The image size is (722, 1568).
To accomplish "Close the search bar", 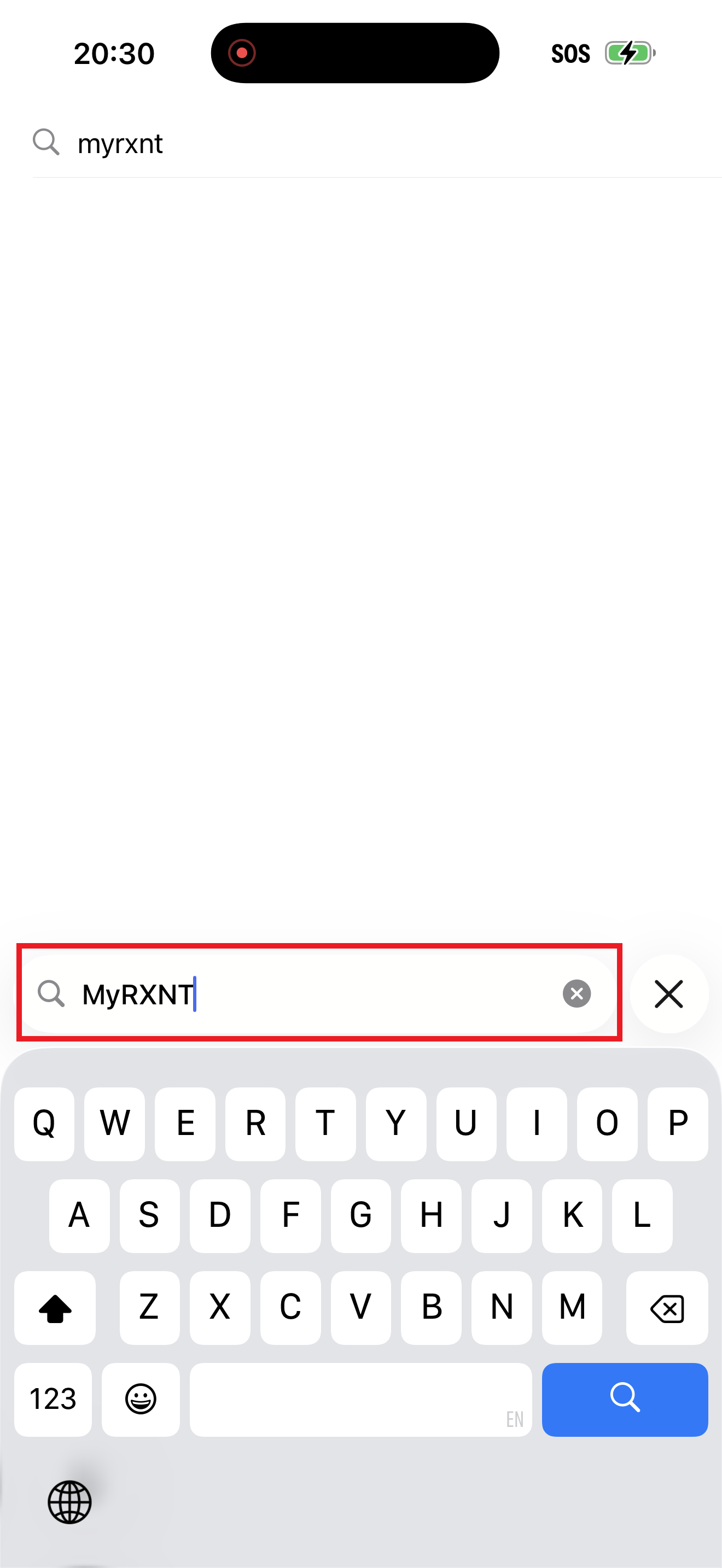I will point(668,994).
